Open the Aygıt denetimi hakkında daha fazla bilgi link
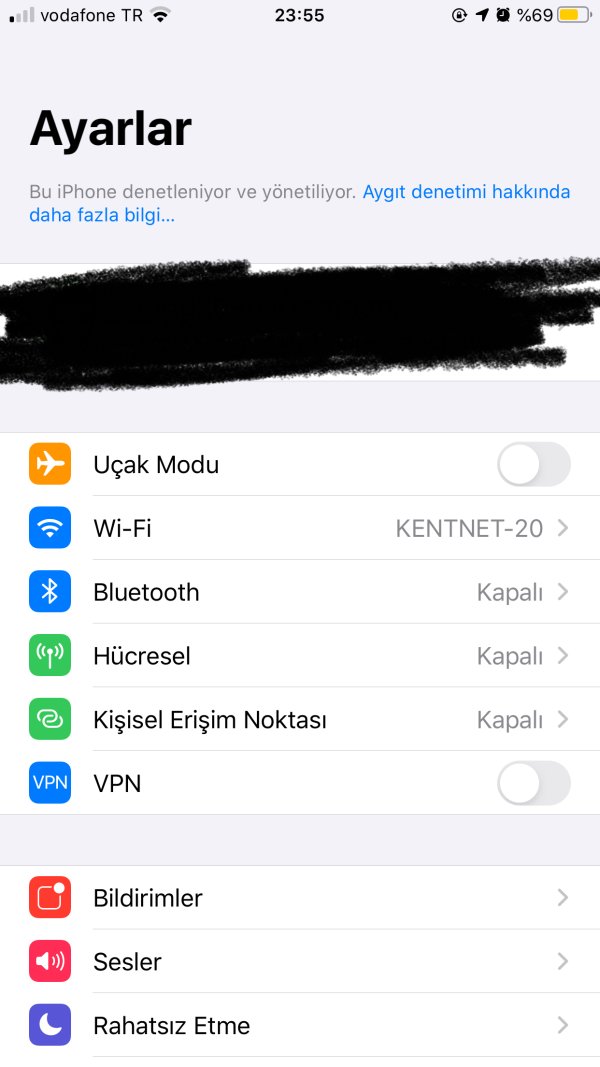600x1067 pixels. click(x=465, y=192)
